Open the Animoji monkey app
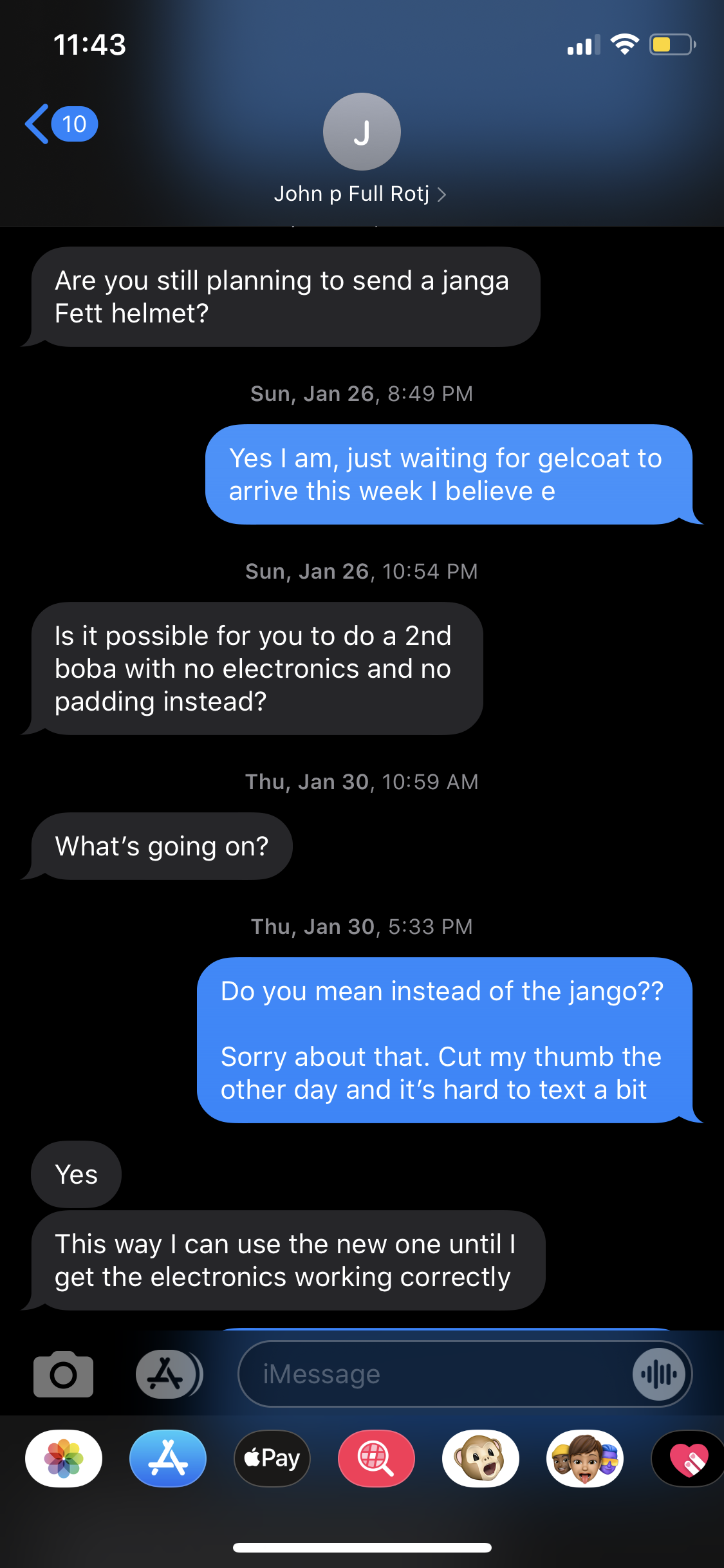The image size is (724, 1568). point(481,1459)
